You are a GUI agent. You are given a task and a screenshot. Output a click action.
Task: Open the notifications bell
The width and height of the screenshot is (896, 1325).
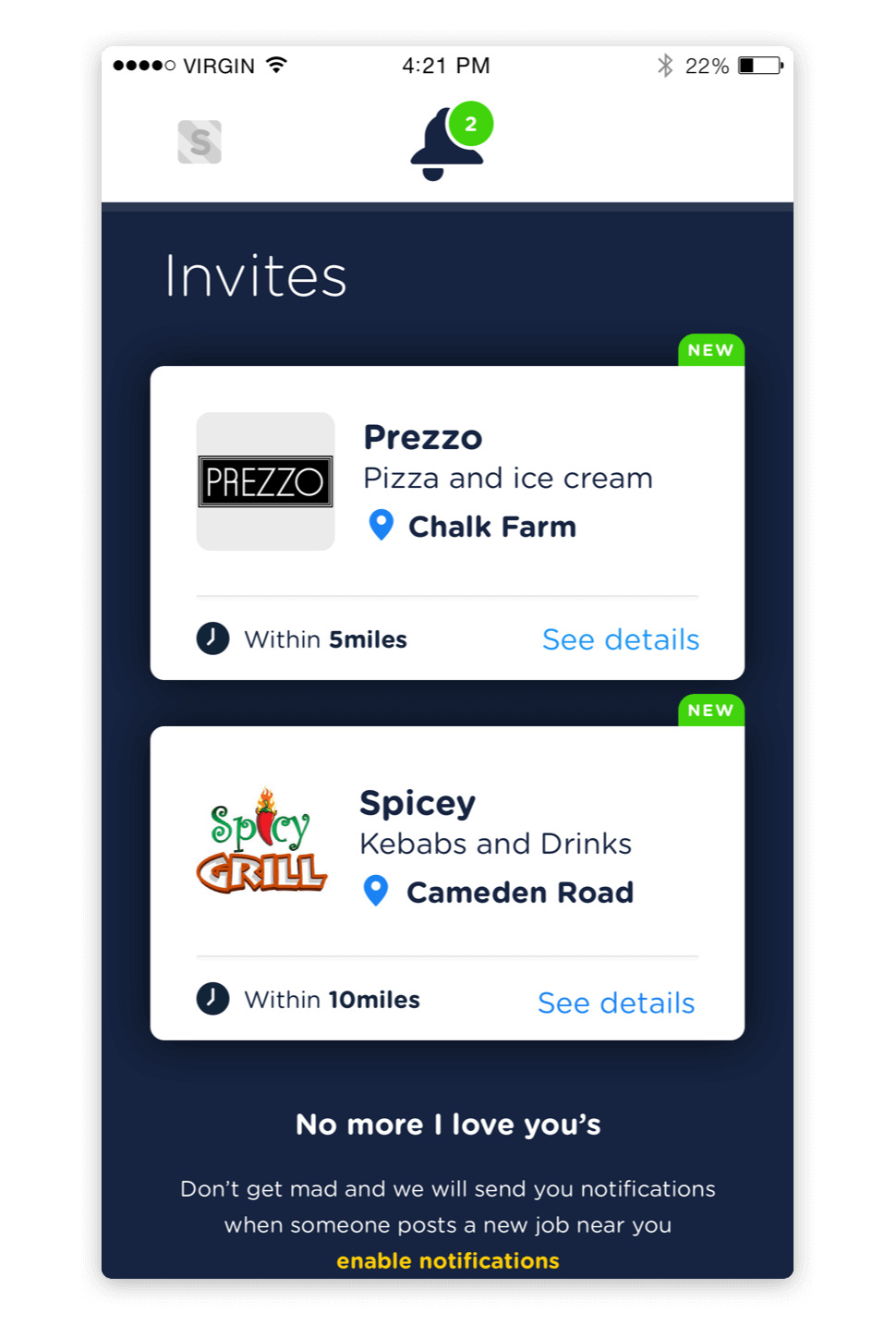point(447,146)
